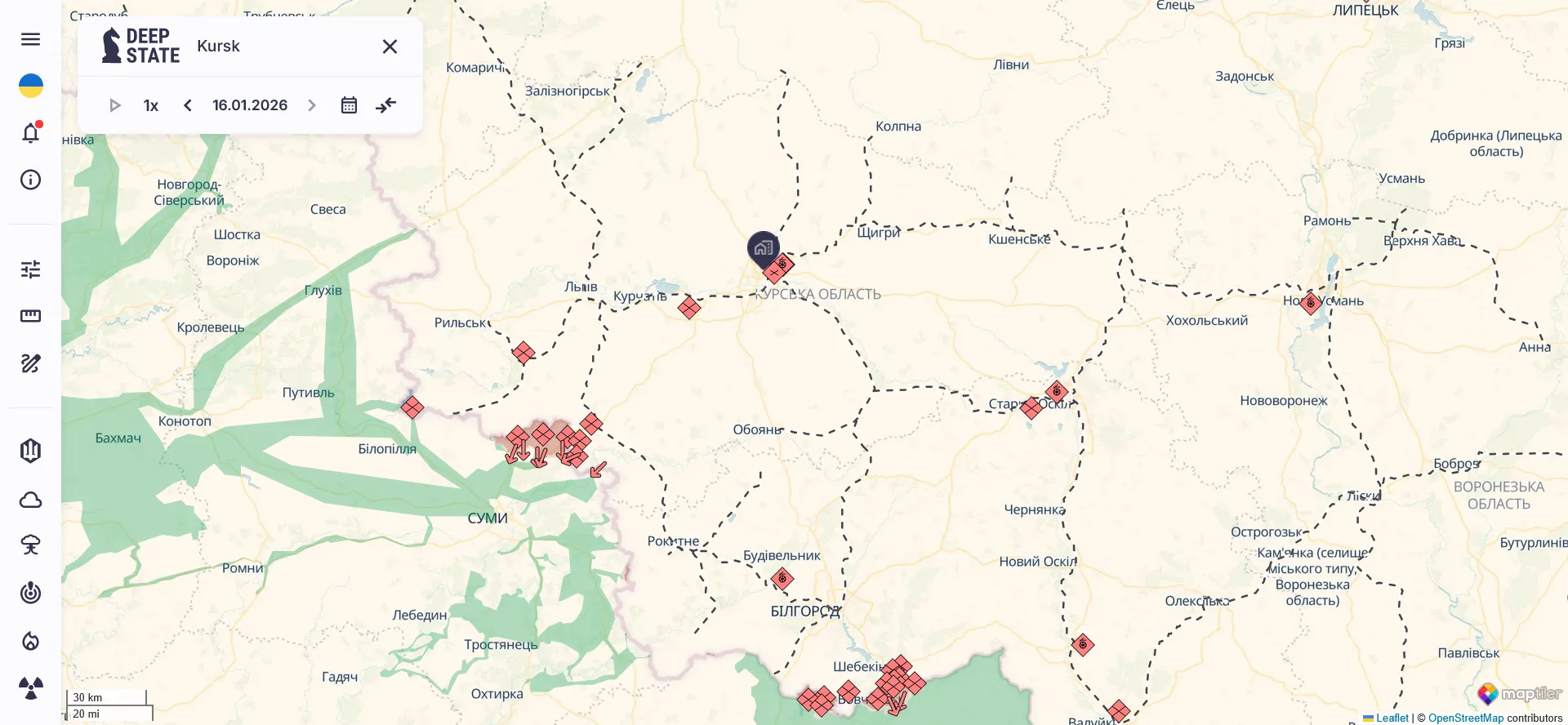Open the calendar date picker
1568x725 pixels.
point(349,105)
